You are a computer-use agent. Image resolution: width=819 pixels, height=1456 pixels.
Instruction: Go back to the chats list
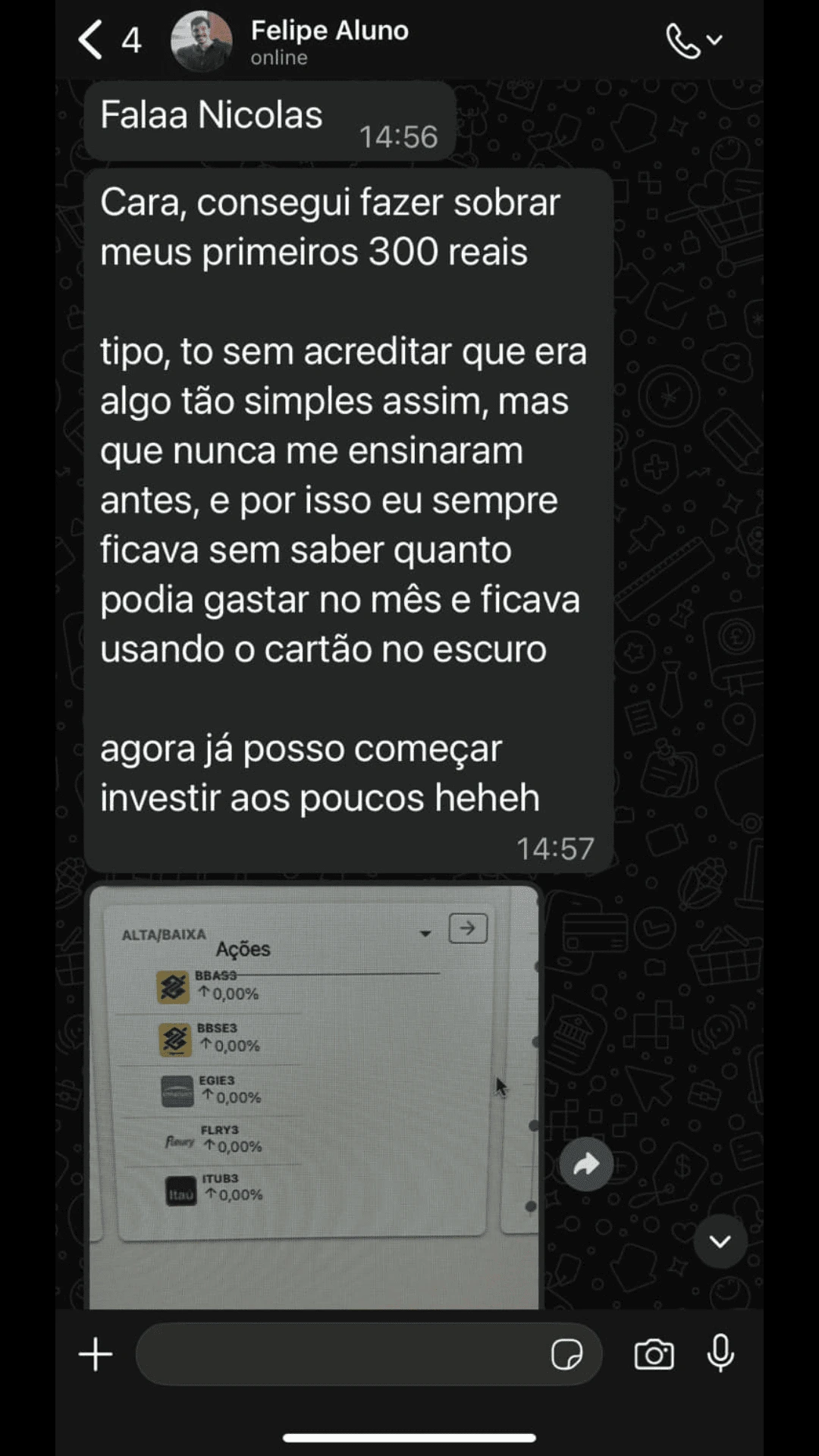[91, 39]
